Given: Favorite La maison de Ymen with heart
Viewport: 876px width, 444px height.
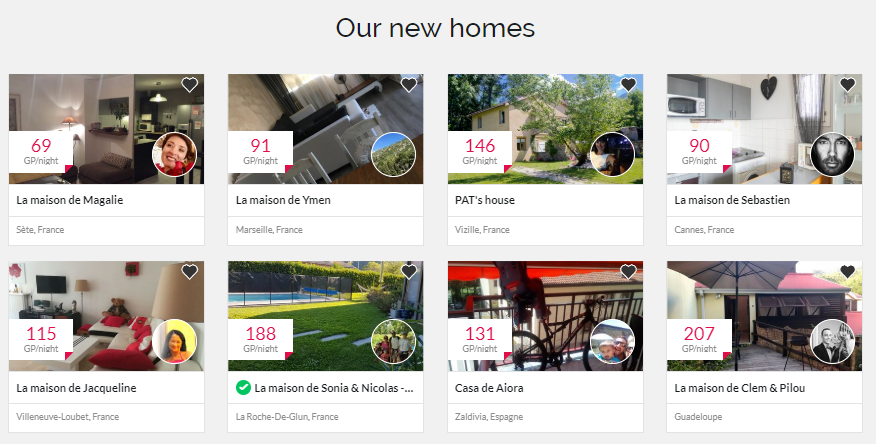Looking at the screenshot, I should tap(409, 85).
